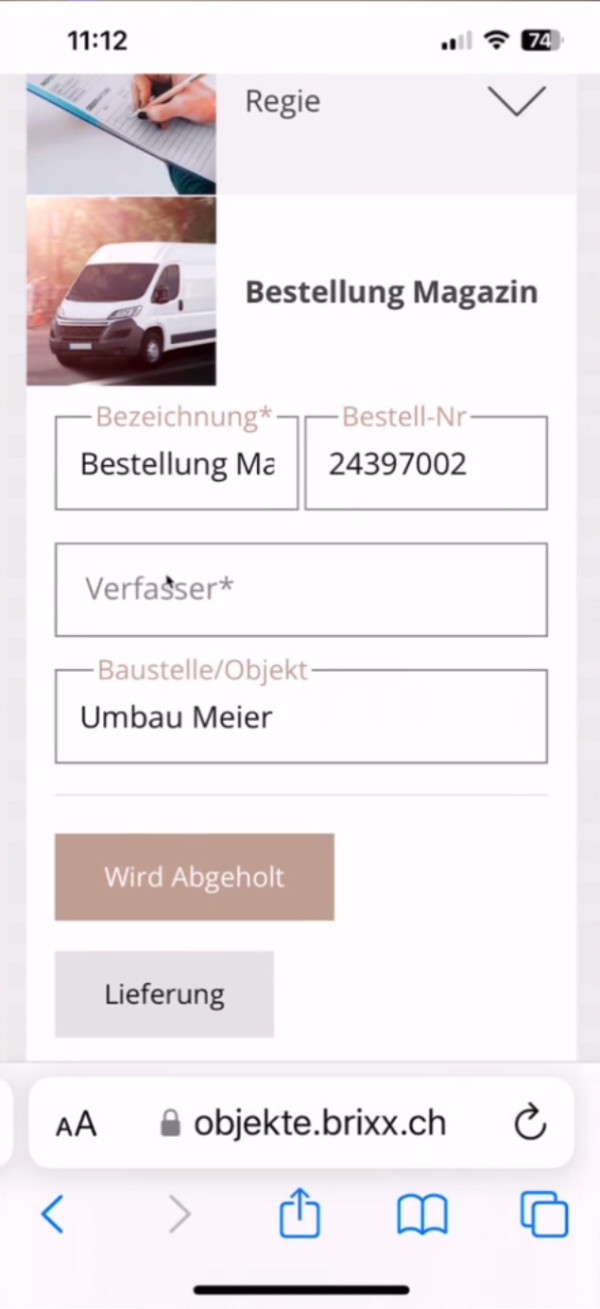Open the Safari share sheet
Screen dimensions: 600x1309
299,1215
